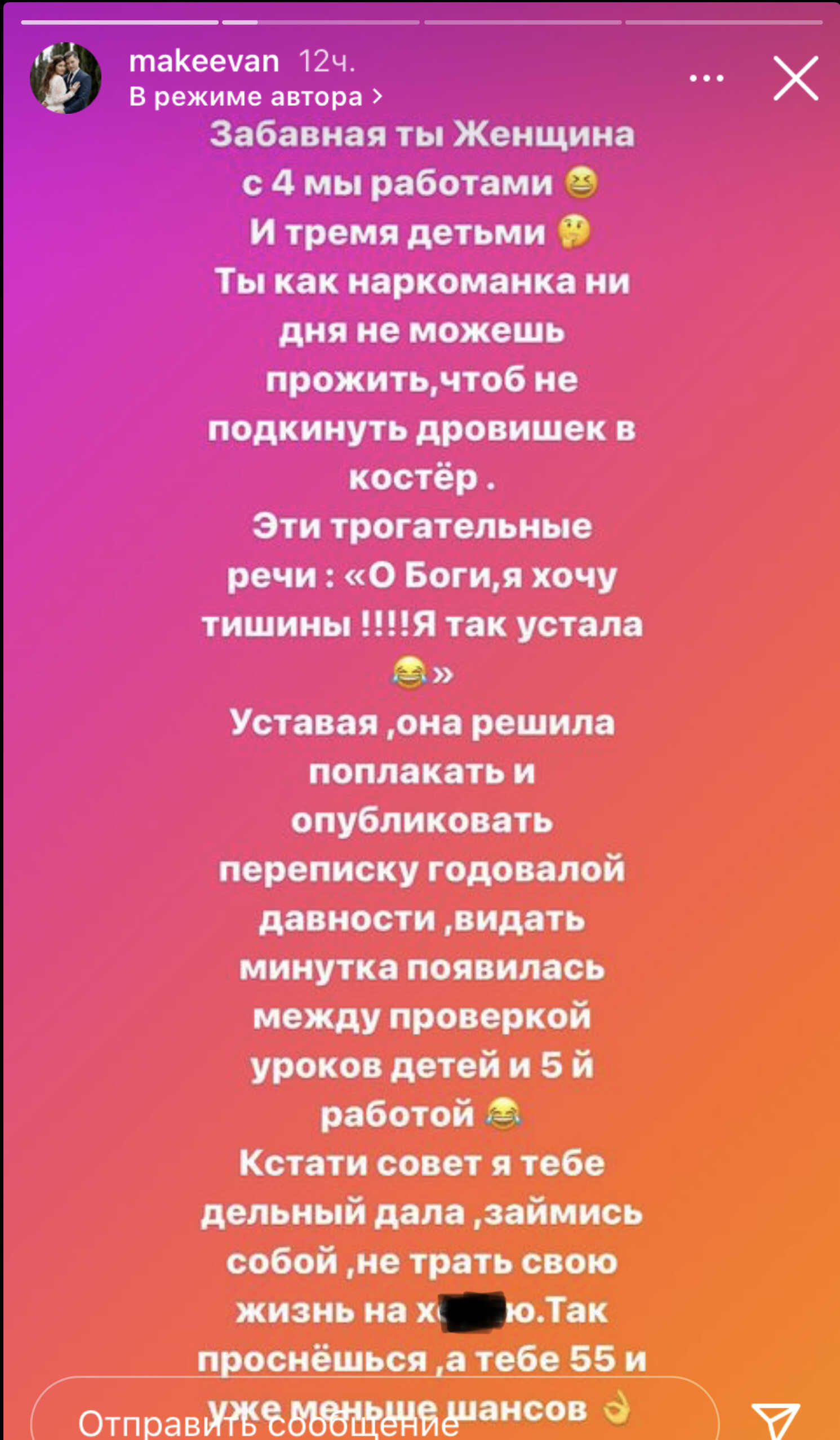Viewport: 840px width, 1440px height.
Task: Open makeevan's profile picture
Action: tap(65, 78)
